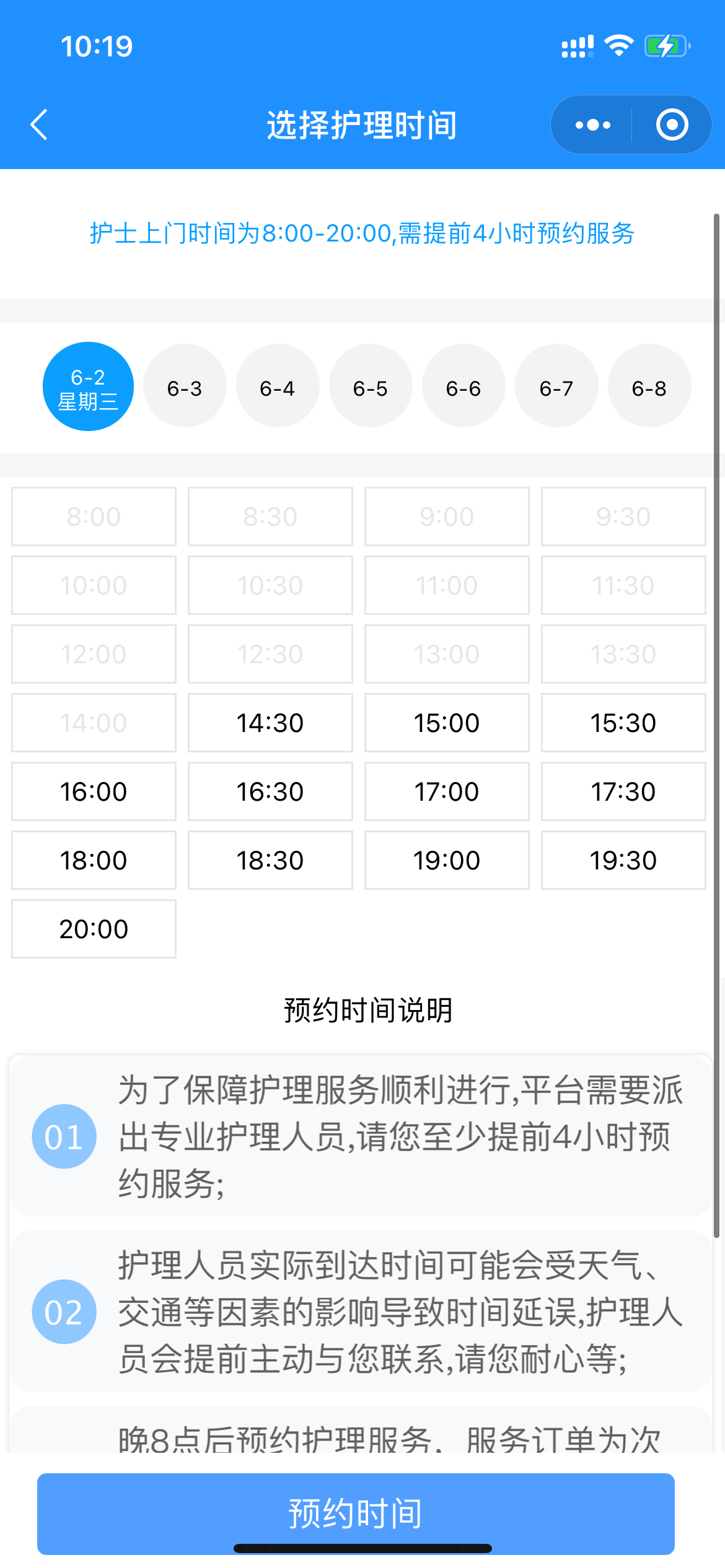Pick the 6-6 date
The image size is (725, 1568).
click(x=464, y=388)
